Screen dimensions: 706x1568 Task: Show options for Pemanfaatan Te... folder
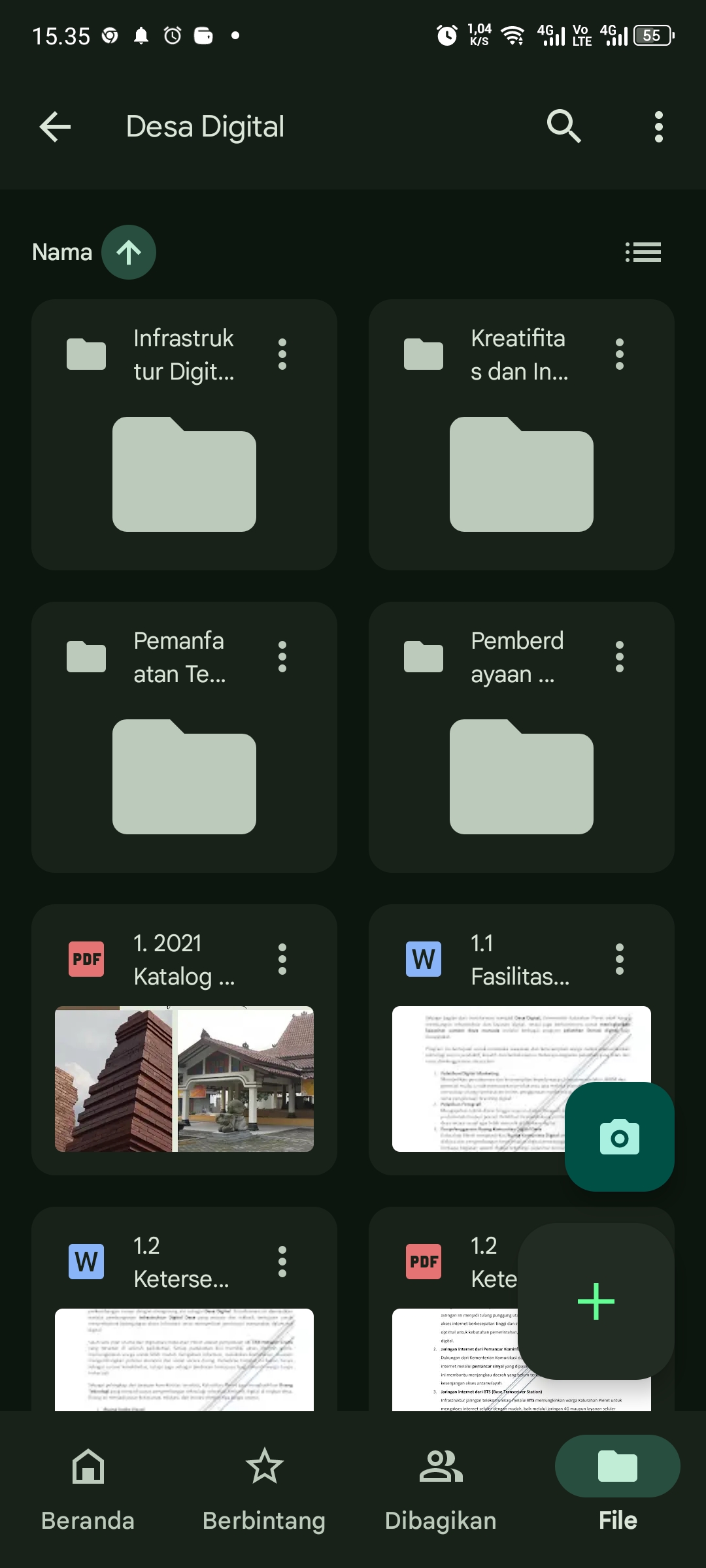[x=282, y=657]
